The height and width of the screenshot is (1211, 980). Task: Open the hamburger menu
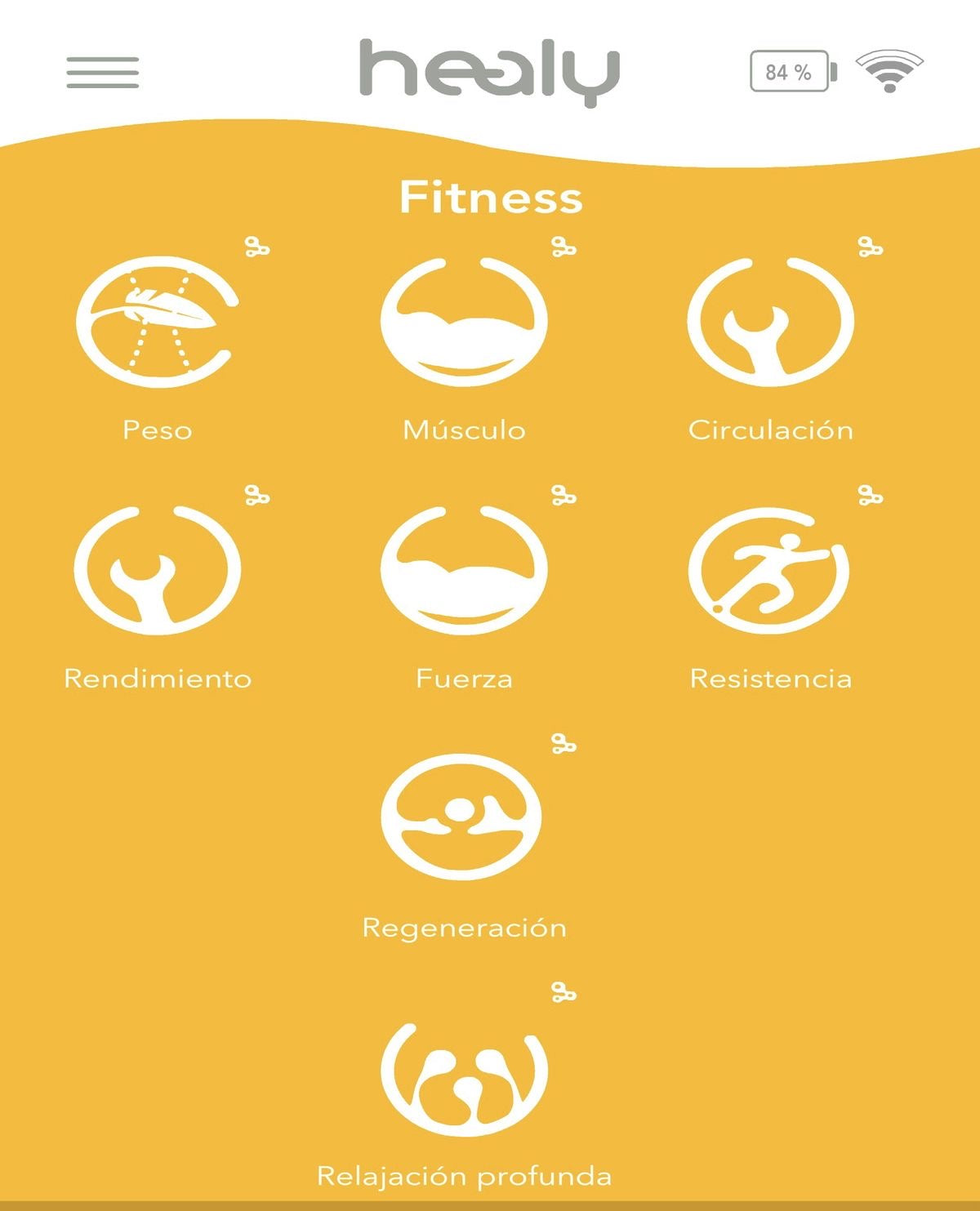(x=102, y=73)
